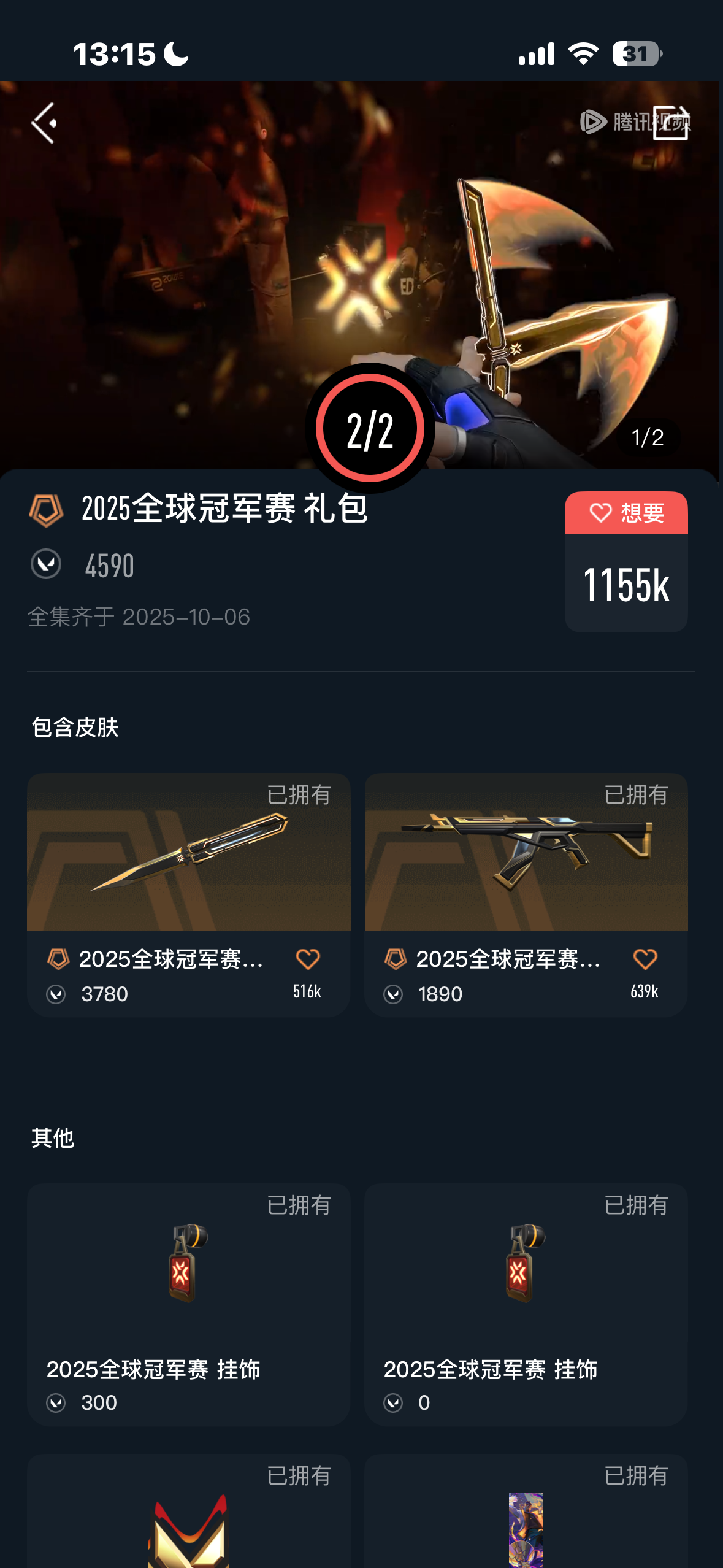View the bundle preview banner video

pyautogui.click(x=362, y=258)
